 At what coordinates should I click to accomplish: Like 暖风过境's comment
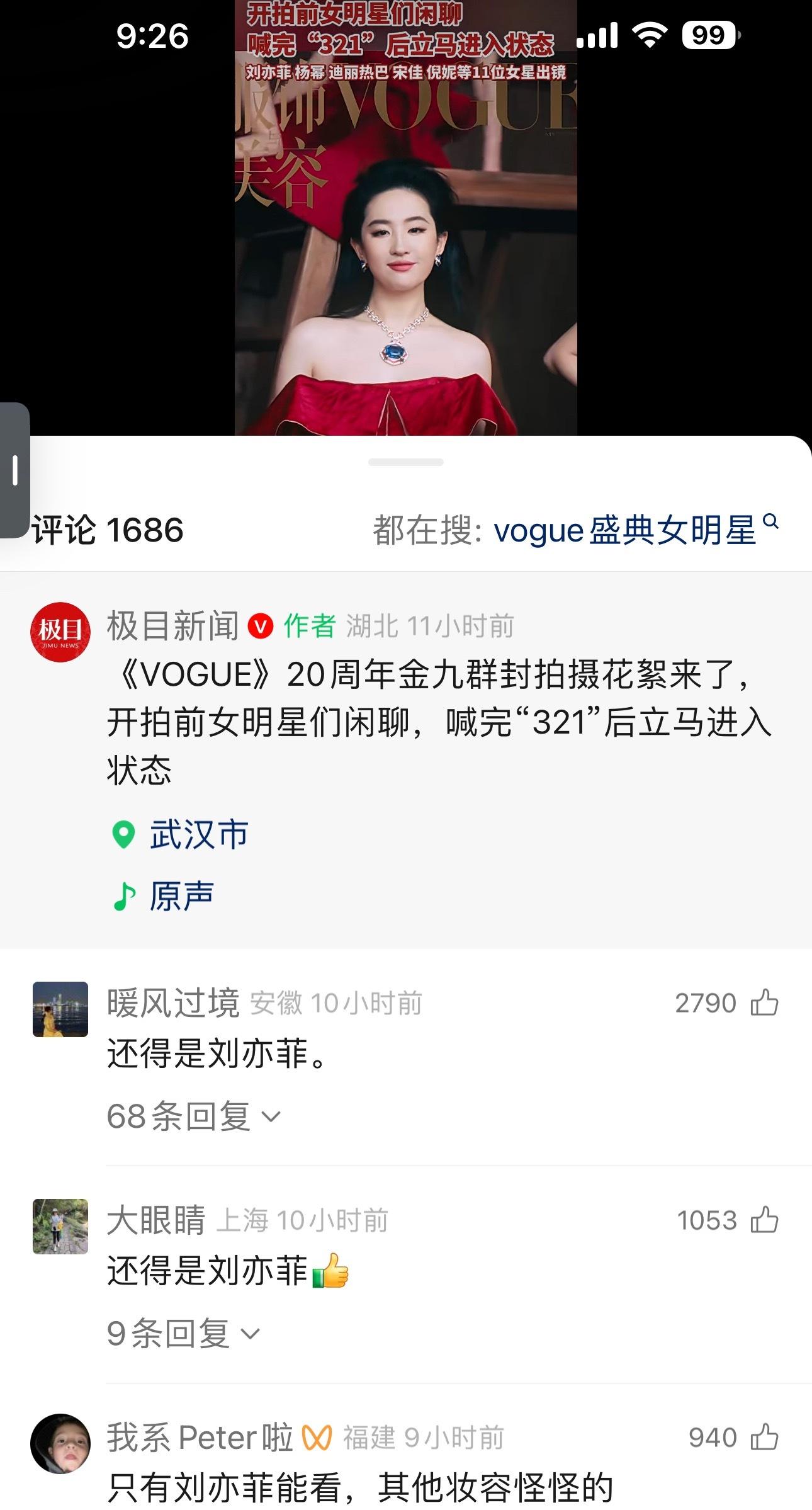(x=764, y=1003)
